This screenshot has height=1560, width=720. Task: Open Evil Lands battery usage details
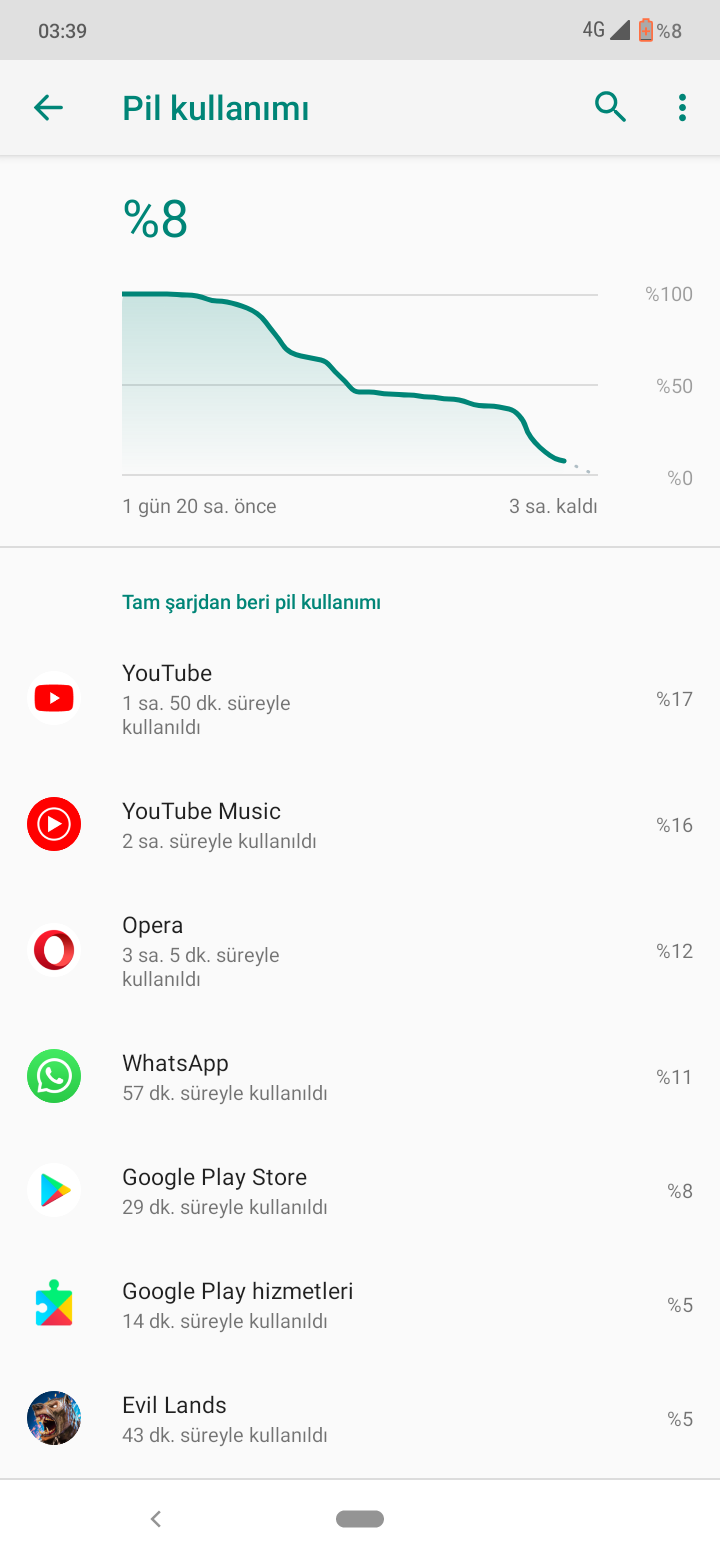click(x=360, y=1419)
